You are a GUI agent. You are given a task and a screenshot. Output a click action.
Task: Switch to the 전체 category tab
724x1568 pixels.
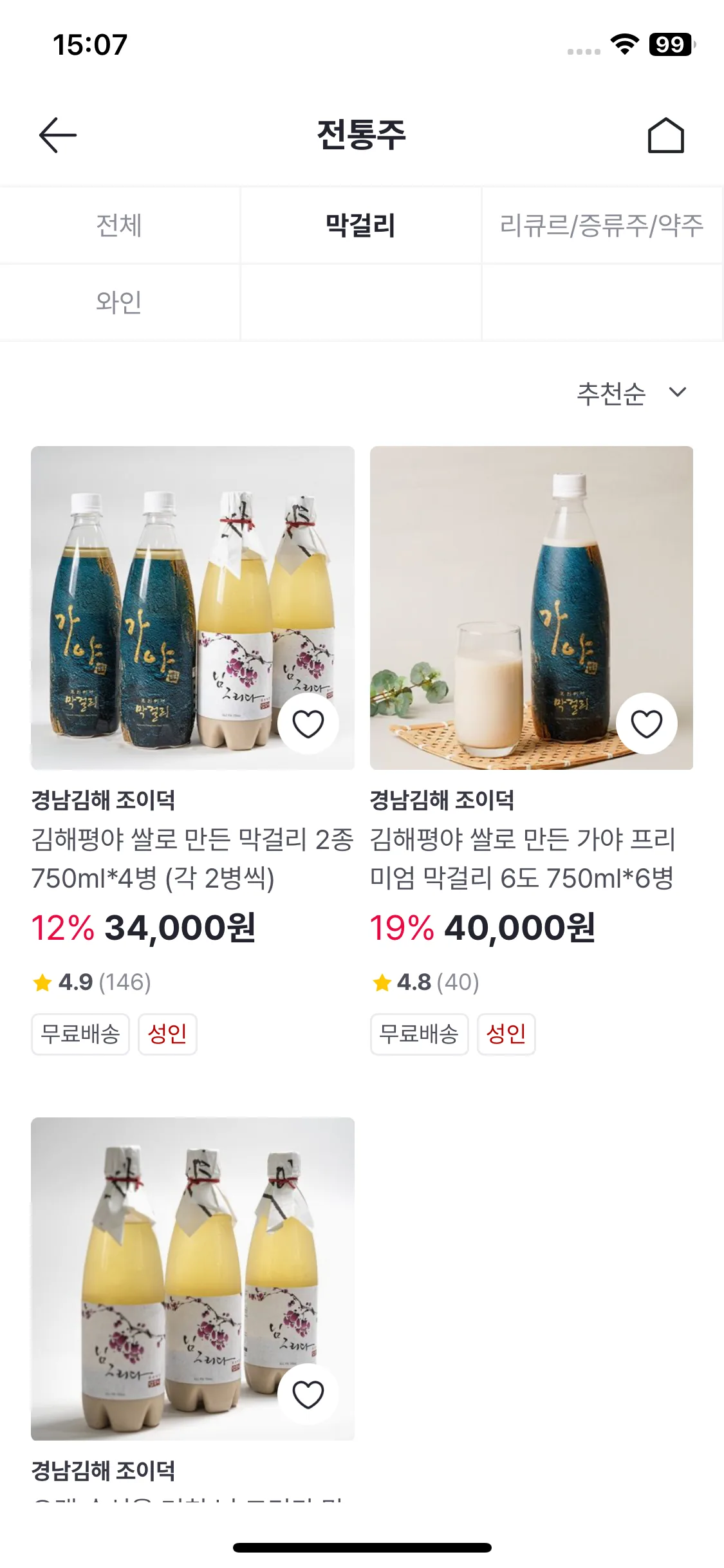pos(119,225)
